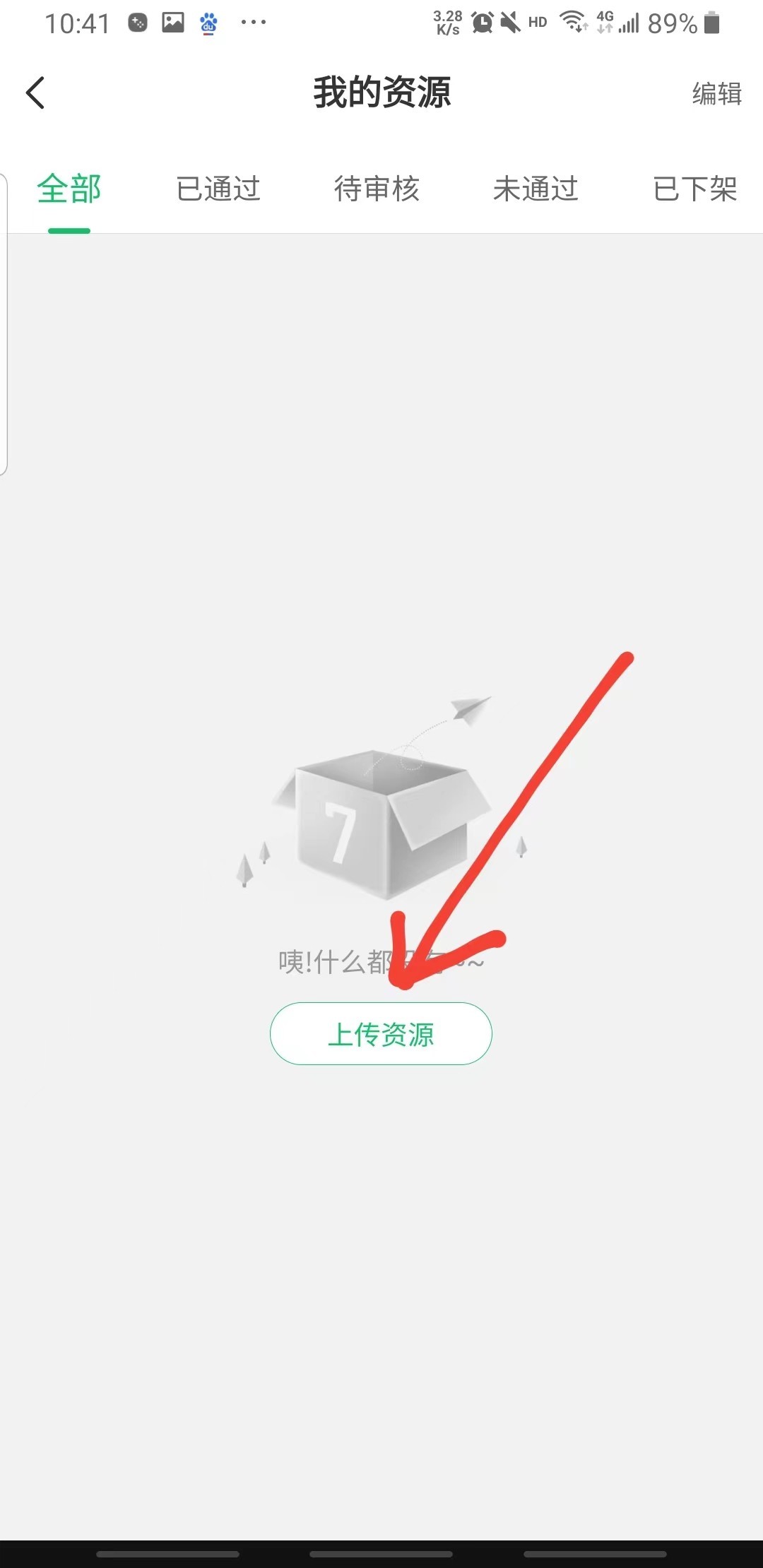Tap the alarm clock status icon
Screen dimensions: 763x1568
[481, 23]
